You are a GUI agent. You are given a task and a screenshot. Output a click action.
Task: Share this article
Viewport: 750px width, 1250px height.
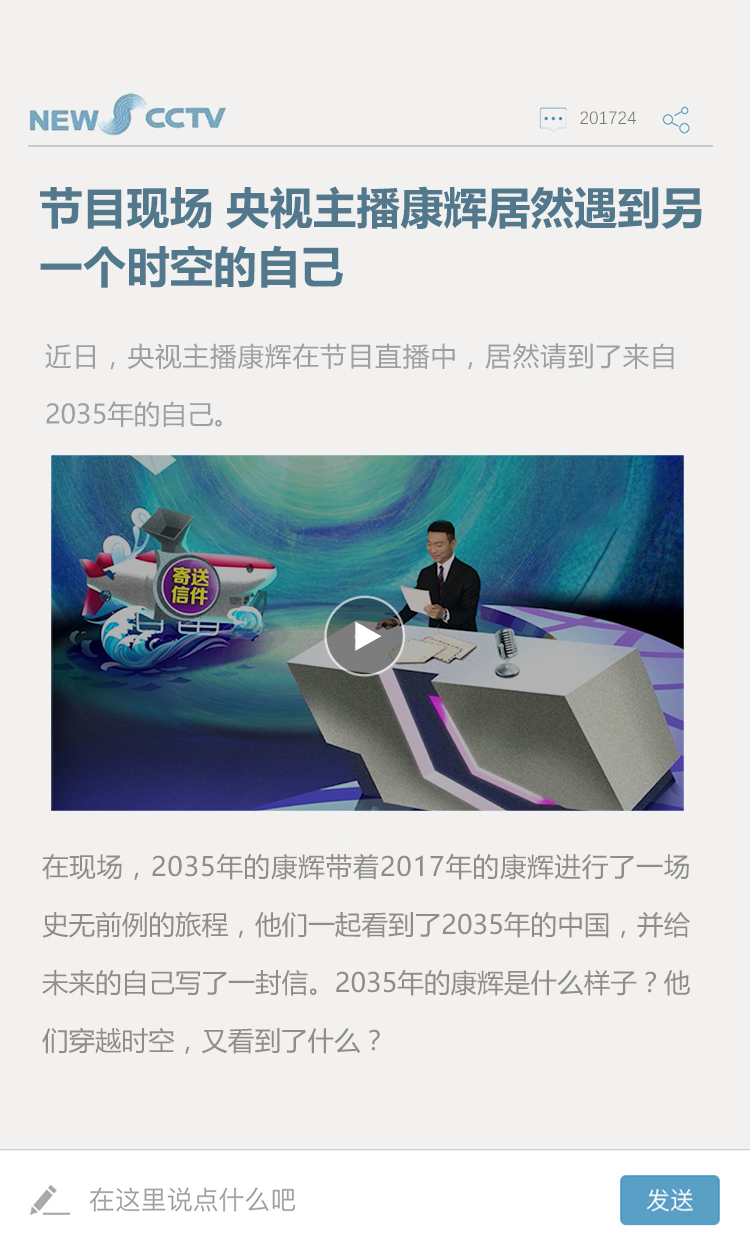(676, 120)
